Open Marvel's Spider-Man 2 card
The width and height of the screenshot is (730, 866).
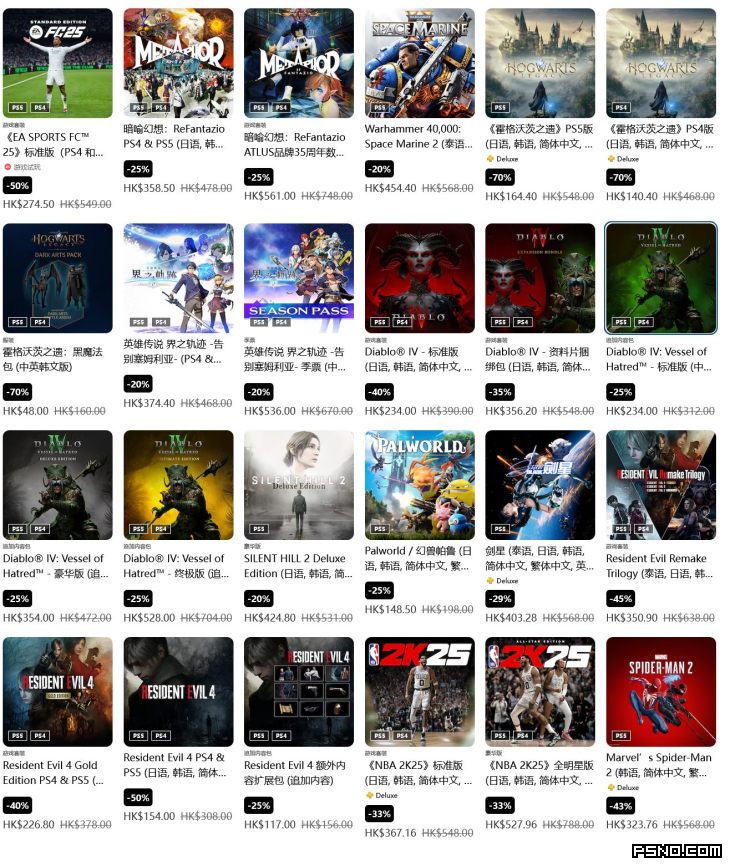click(661, 691)
